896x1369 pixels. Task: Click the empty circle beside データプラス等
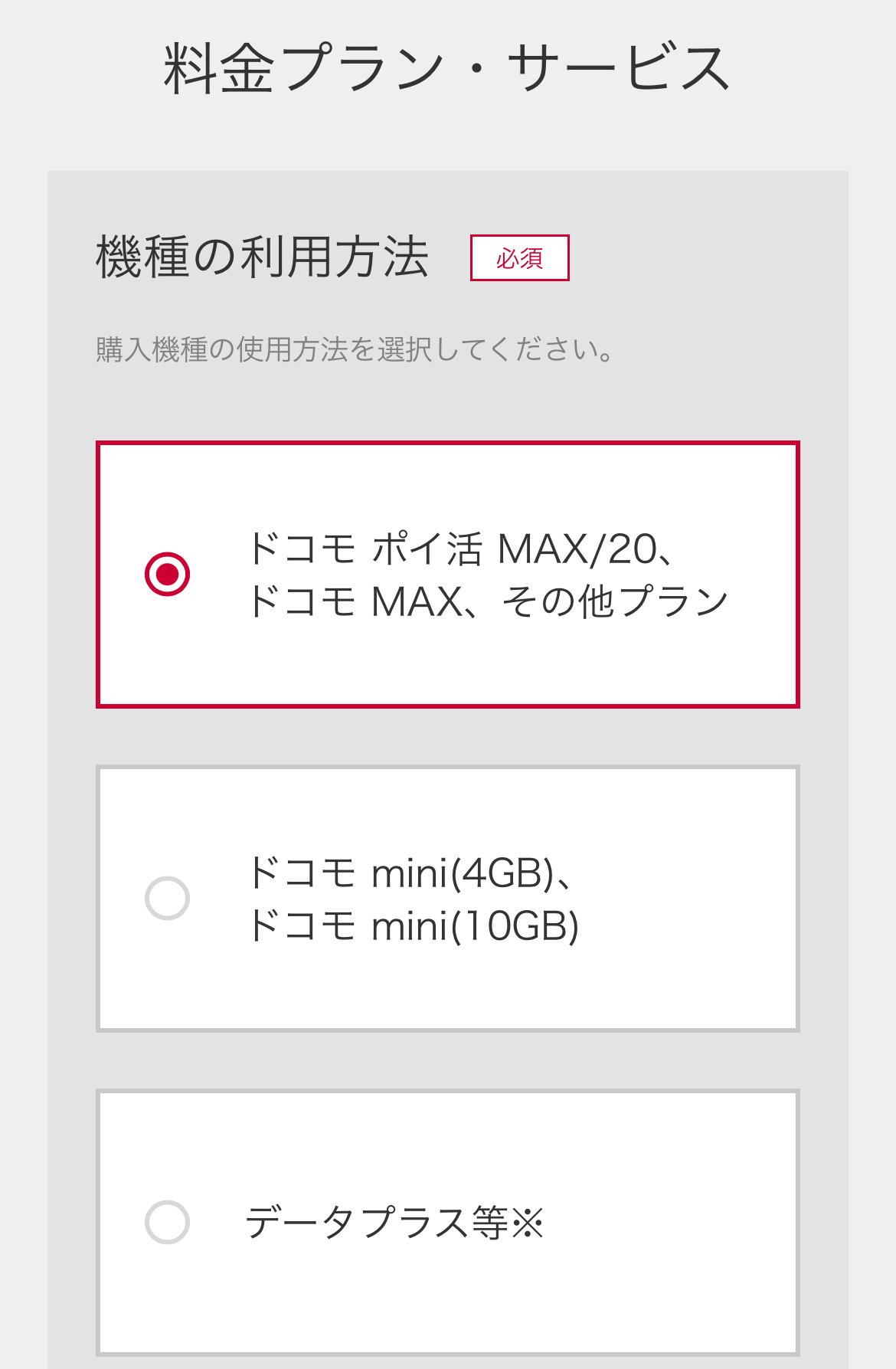tap(167, 1223)
